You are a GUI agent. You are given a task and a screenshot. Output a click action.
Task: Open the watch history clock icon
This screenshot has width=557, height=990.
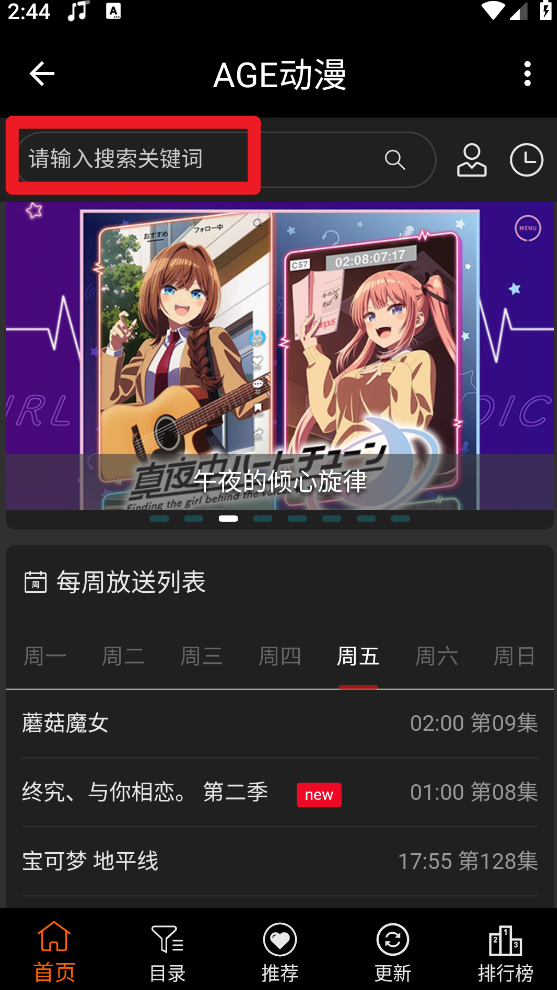tap(526, 160)
